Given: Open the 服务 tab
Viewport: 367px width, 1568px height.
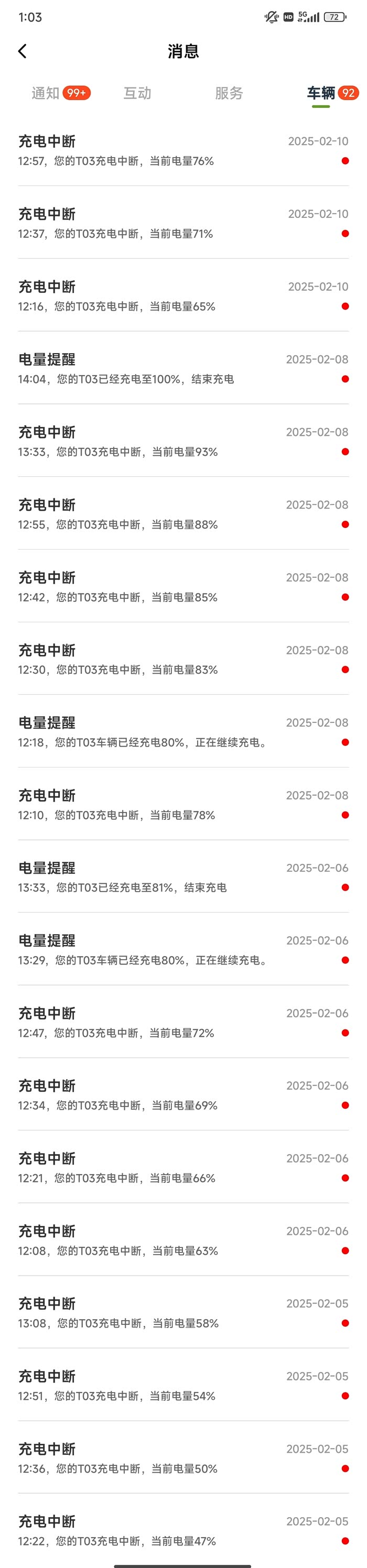Looking at the screenshot, I should point(229,93).
